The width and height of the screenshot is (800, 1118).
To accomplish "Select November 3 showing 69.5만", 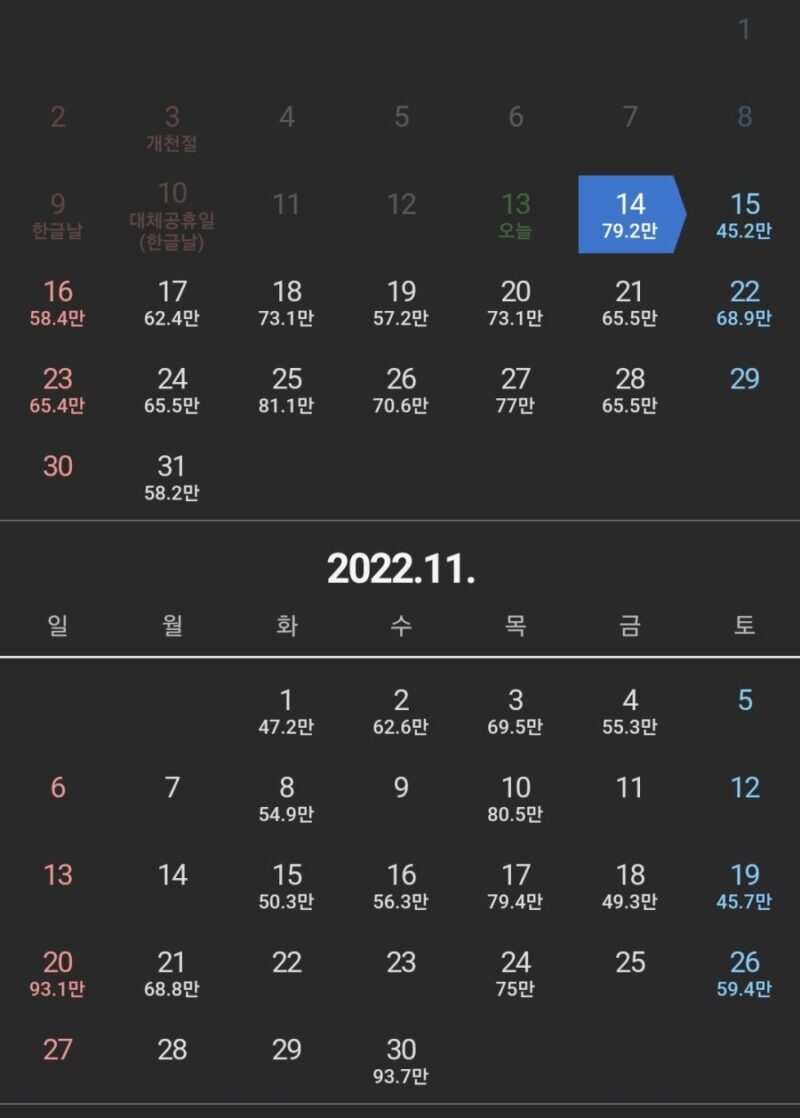I will coord(515,710).
